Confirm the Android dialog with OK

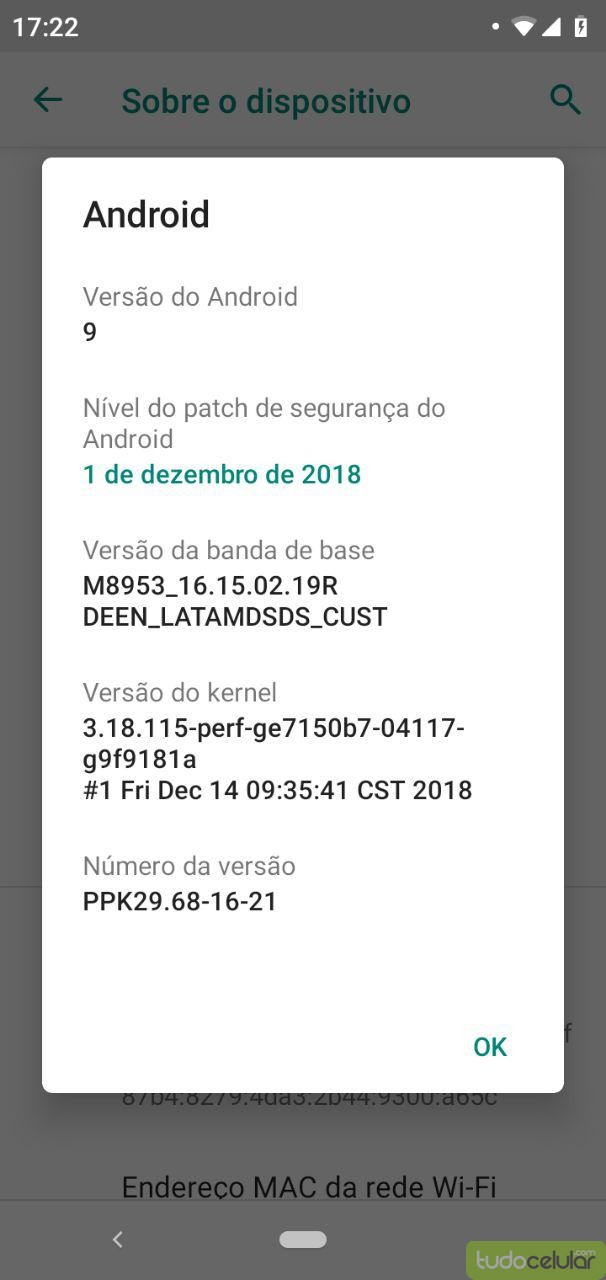pyautogui.click(x=490, y=1047)
